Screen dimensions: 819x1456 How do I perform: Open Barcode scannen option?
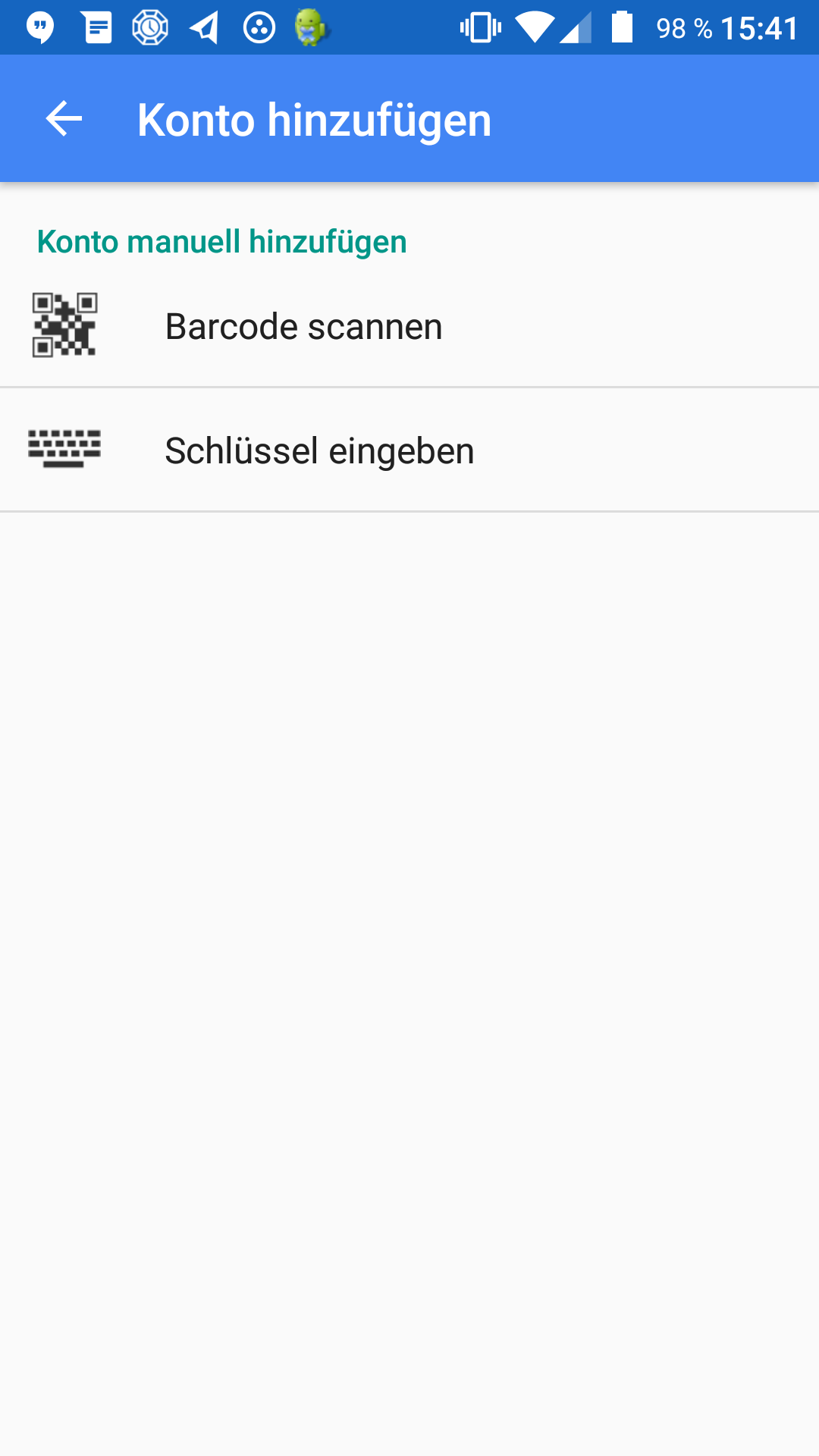coord(409,326)
